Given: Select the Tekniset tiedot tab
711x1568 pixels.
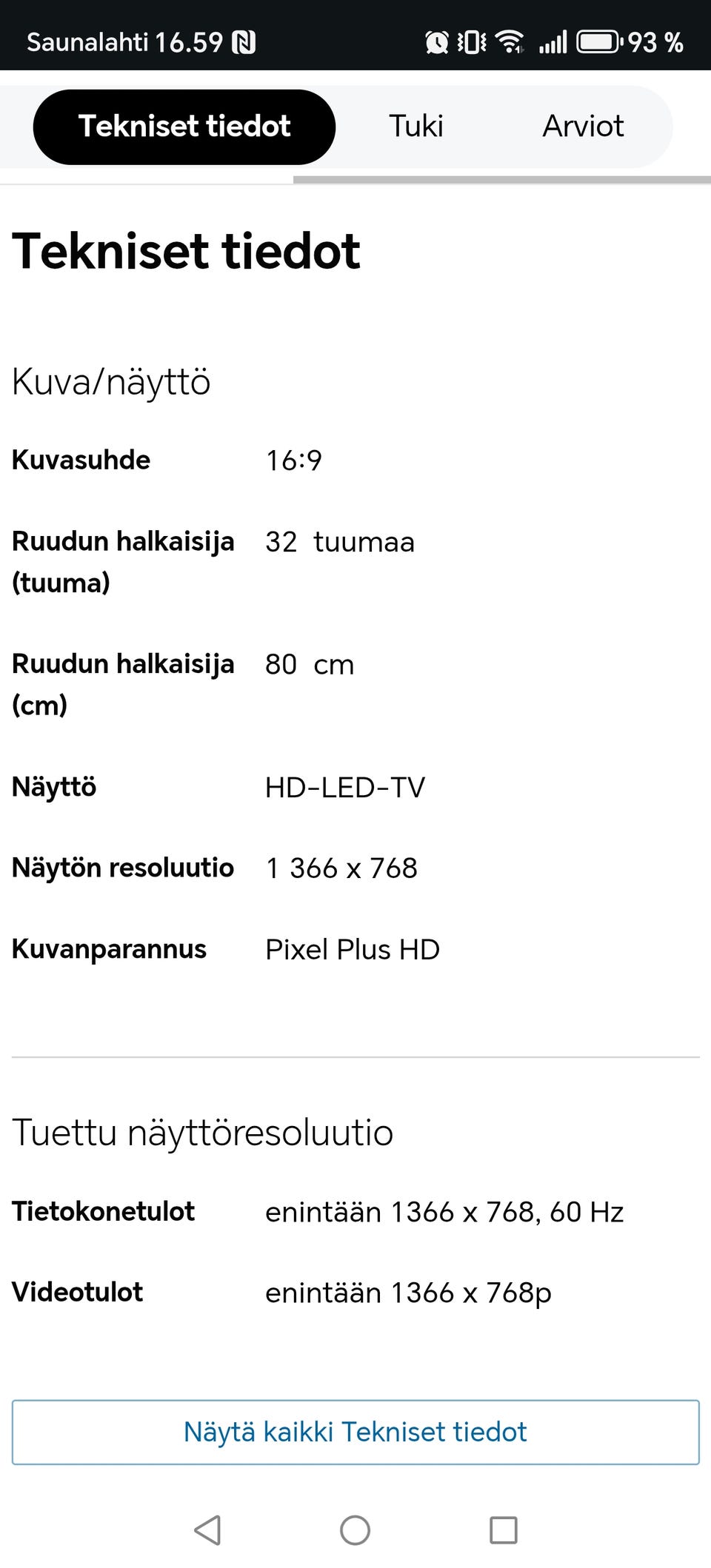Looking at the screenshot, I should click(x=184, y=126).
